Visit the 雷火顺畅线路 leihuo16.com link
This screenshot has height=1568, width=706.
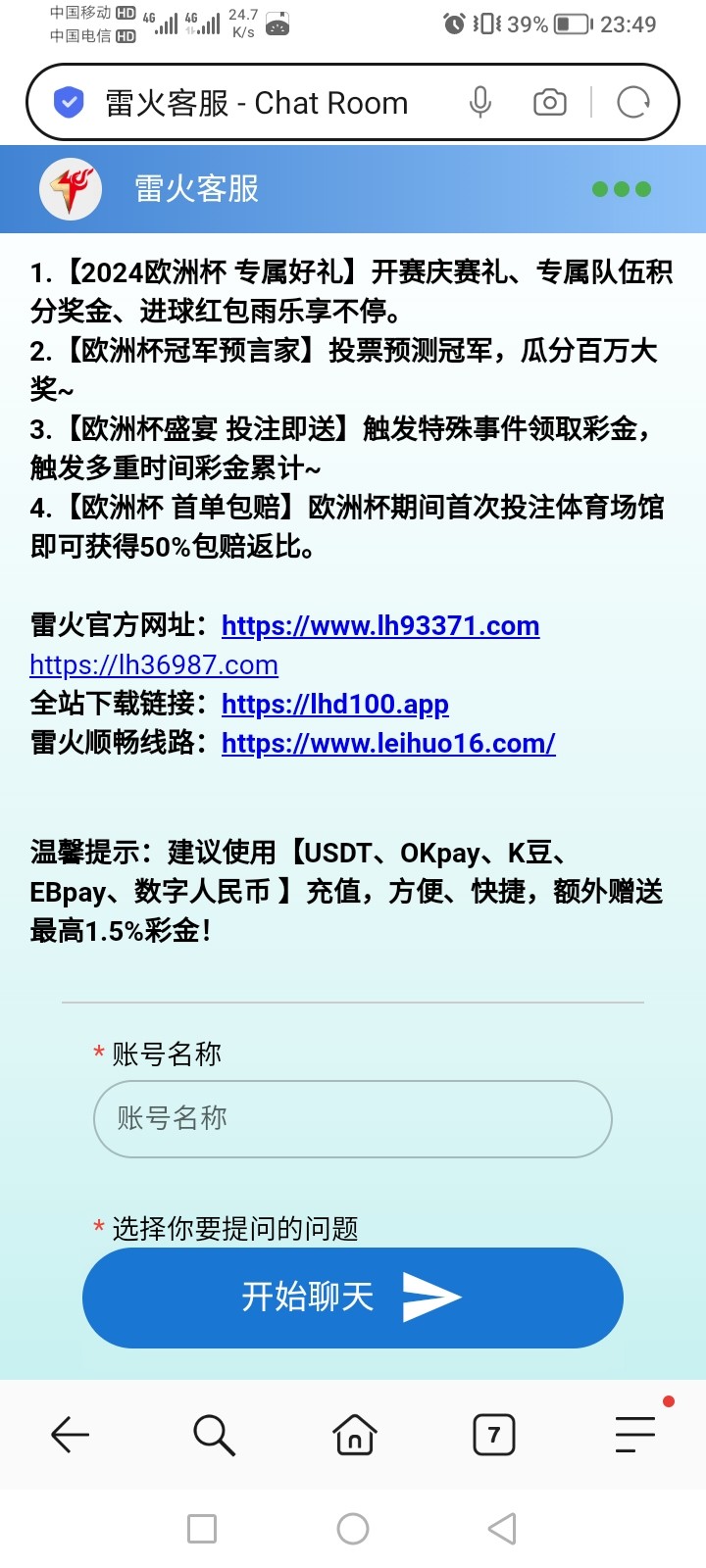tap(388, 743)
